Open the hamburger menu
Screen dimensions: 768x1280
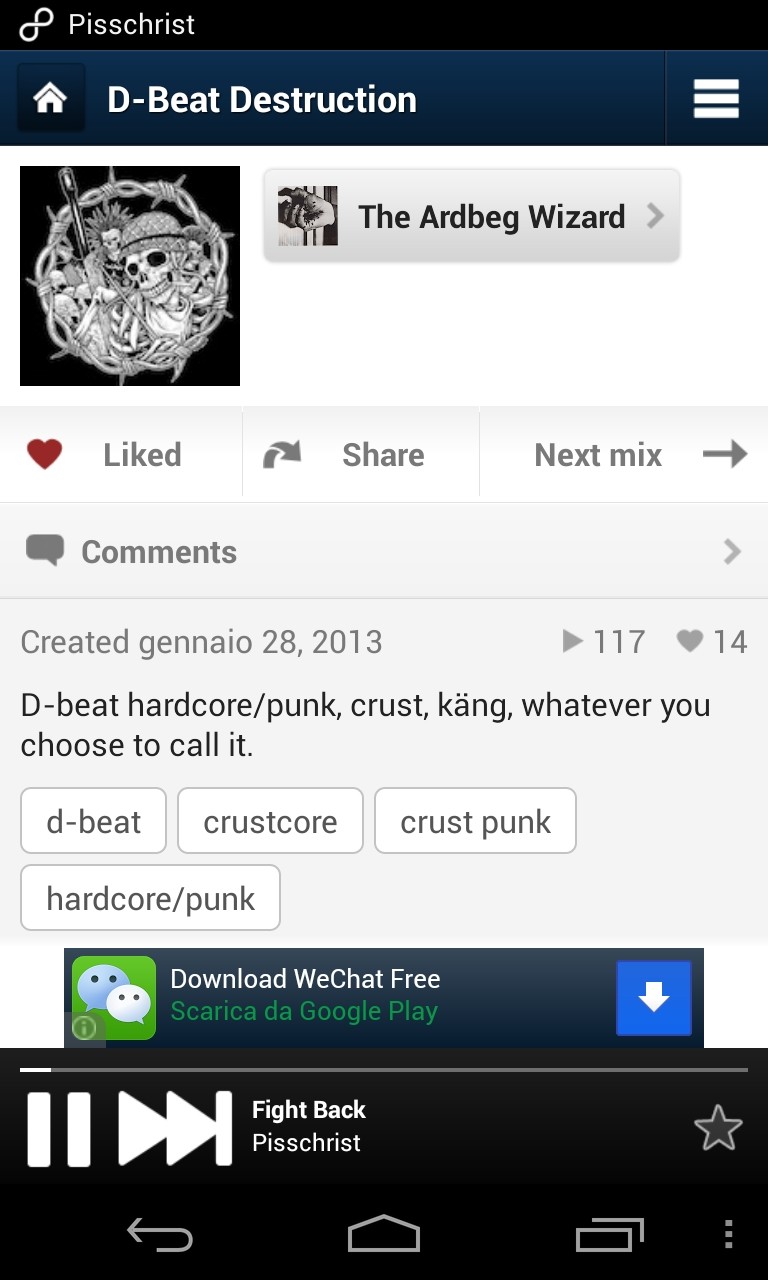coord(716,99)
